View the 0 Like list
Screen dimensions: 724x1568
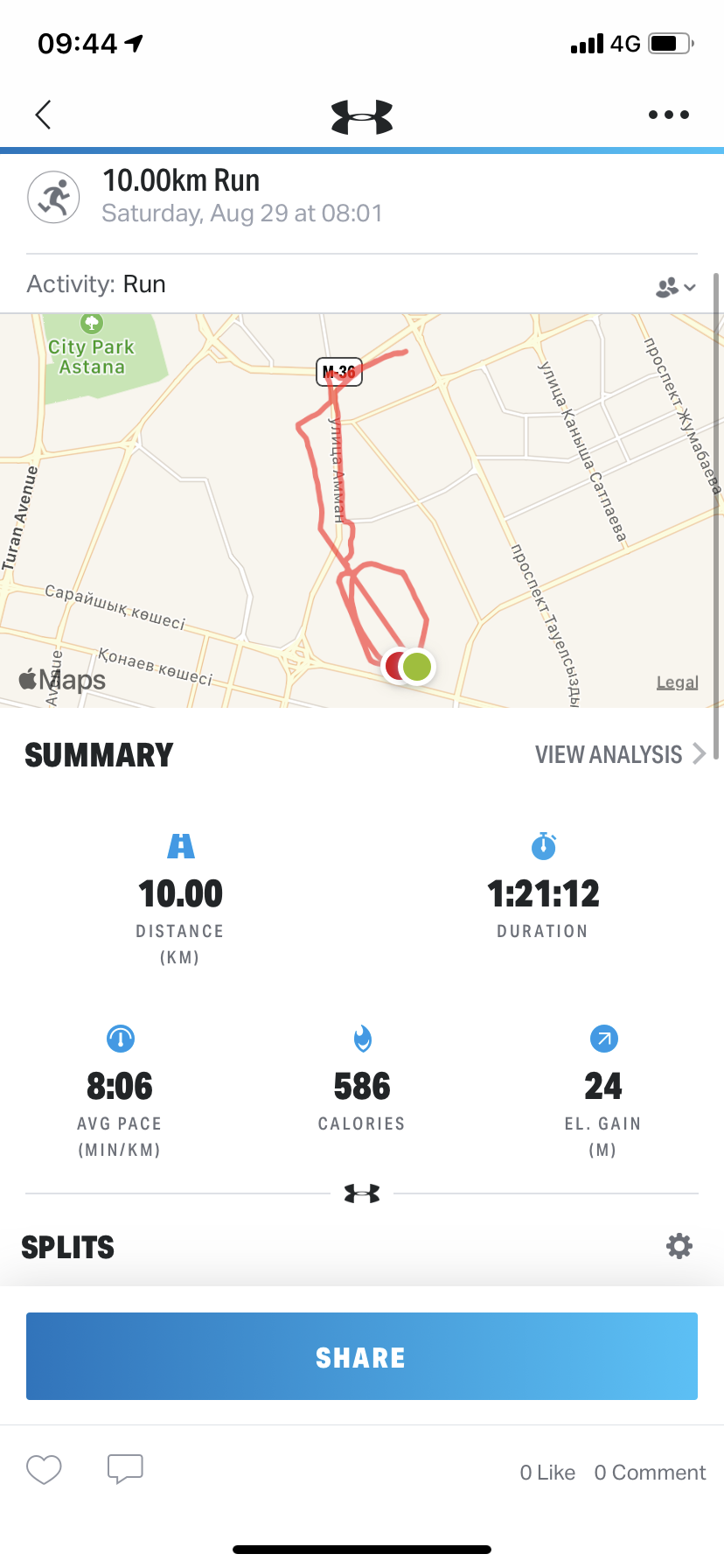[x=547, y=1473]
